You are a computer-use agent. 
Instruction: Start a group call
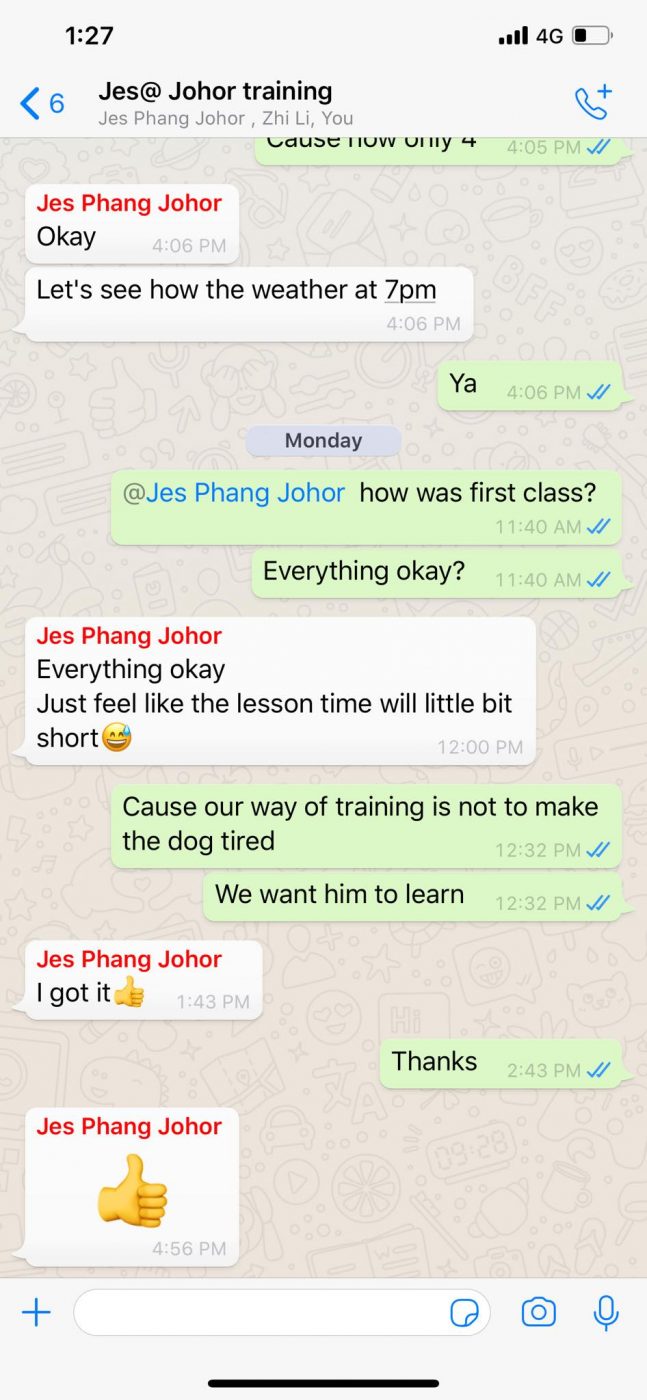(592, 103)
